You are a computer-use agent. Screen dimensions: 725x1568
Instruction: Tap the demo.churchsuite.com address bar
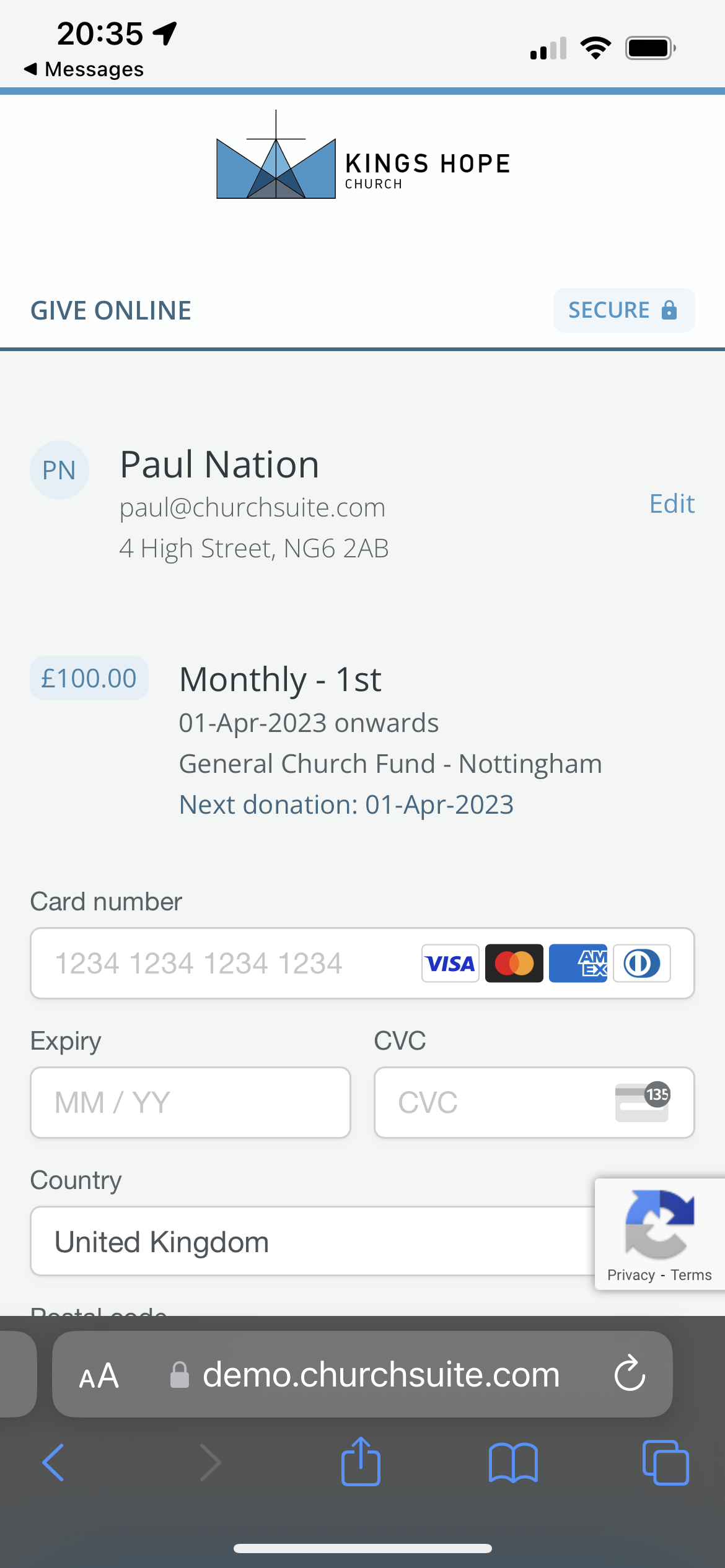tap(380, 1375)
